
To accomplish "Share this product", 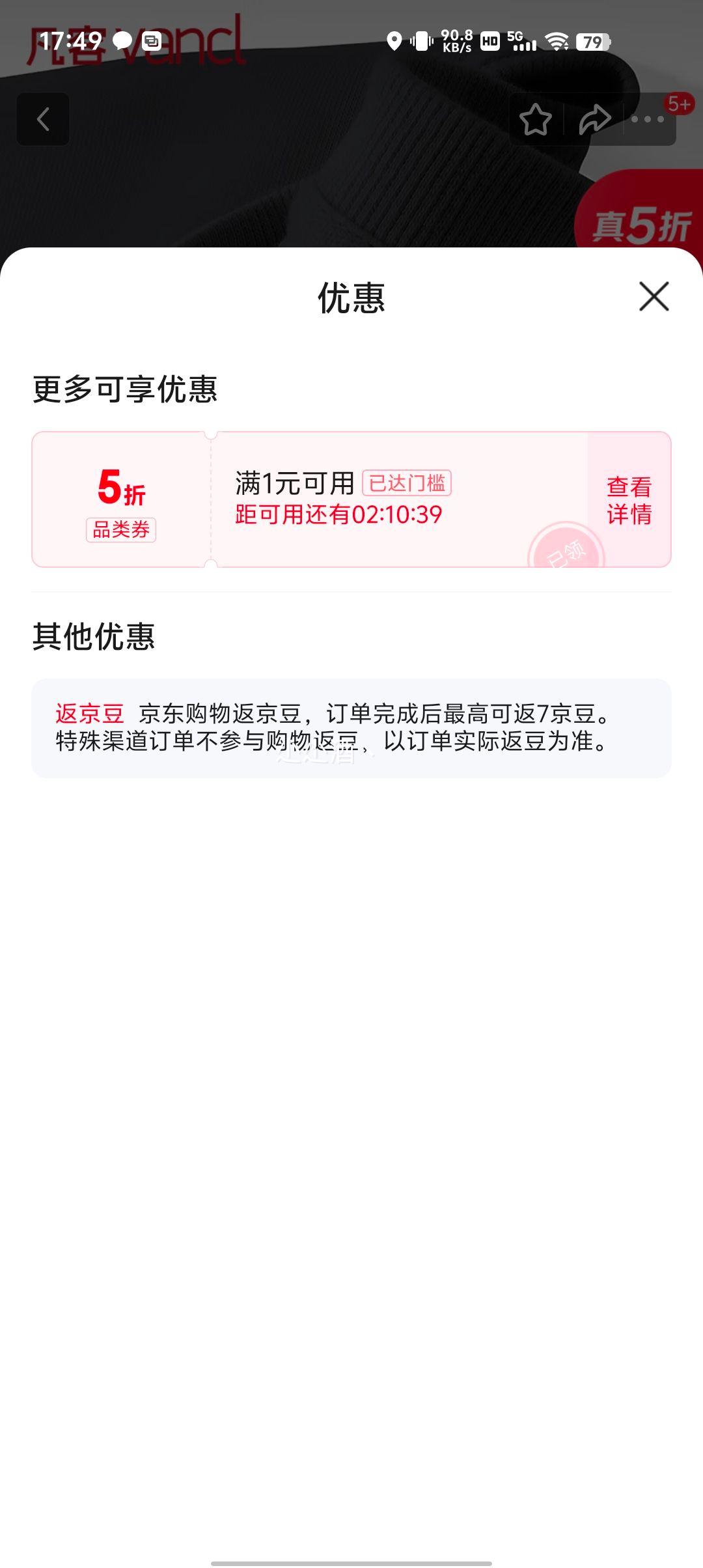I will (594, 120).
